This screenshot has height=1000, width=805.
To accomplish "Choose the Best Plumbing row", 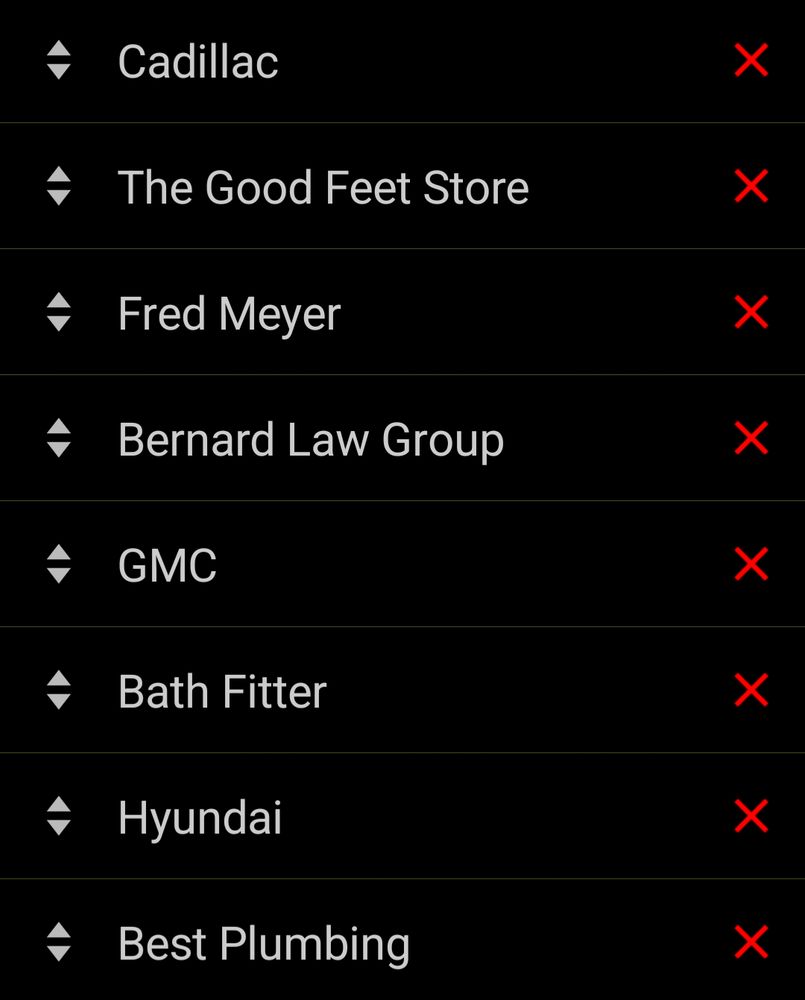I will click(264, 944).
